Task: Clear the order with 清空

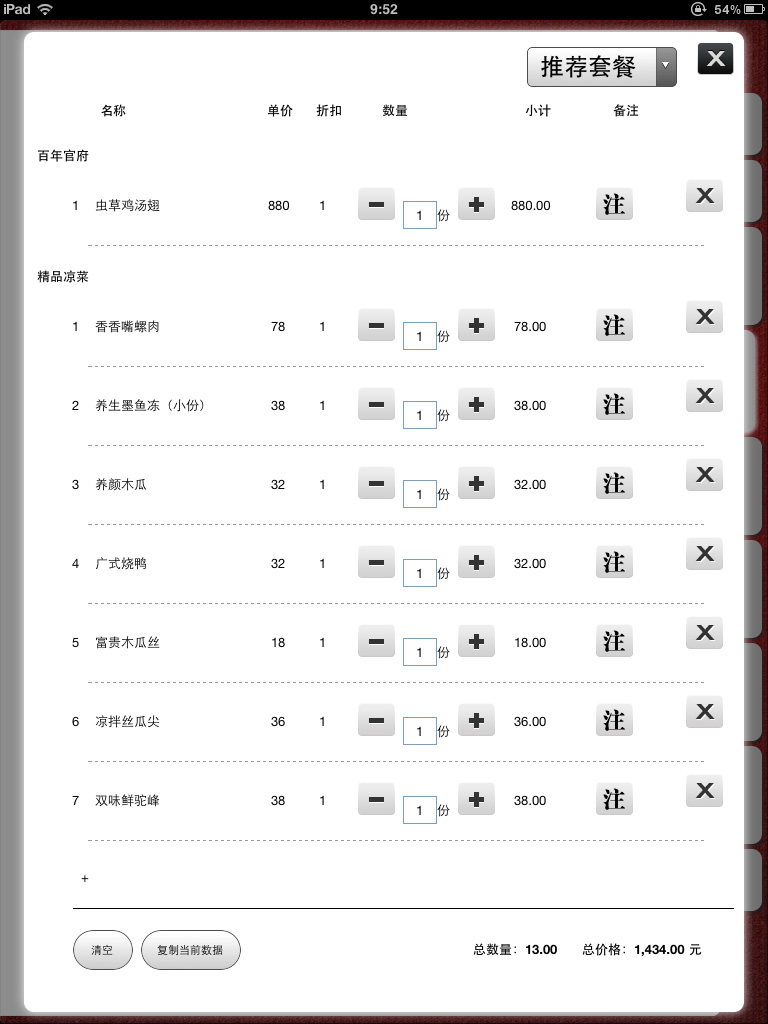Action: (x=102, y=950)
